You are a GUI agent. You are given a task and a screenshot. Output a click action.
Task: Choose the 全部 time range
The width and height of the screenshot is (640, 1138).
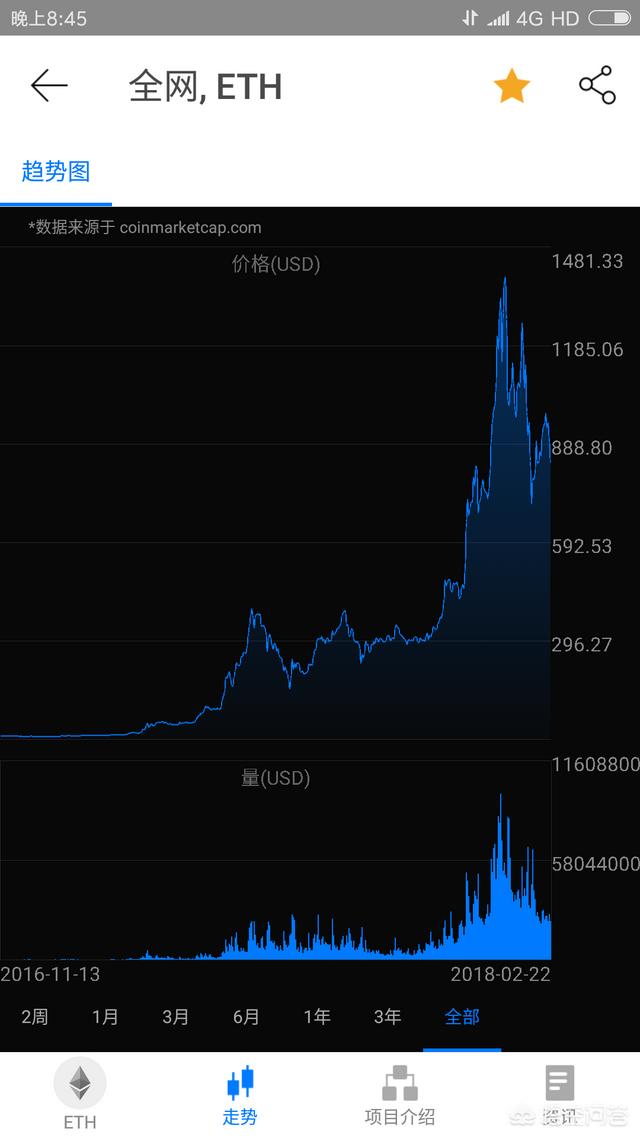coord(462,1017)
